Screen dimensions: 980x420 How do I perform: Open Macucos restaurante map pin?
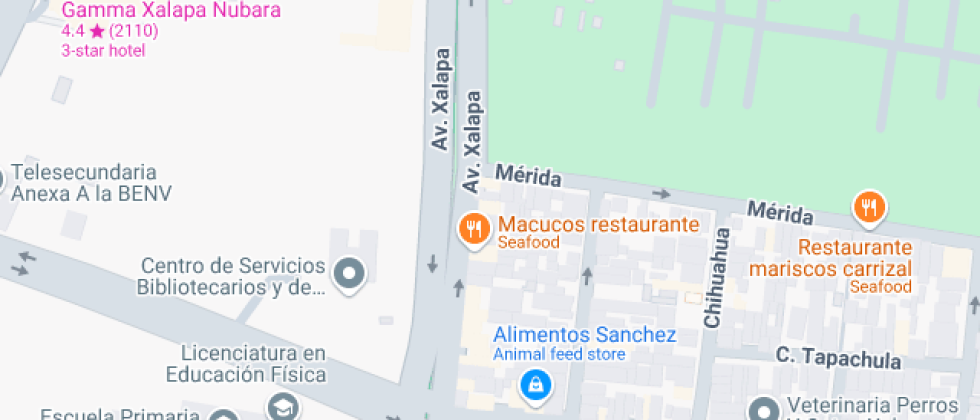tap(472, 230)
